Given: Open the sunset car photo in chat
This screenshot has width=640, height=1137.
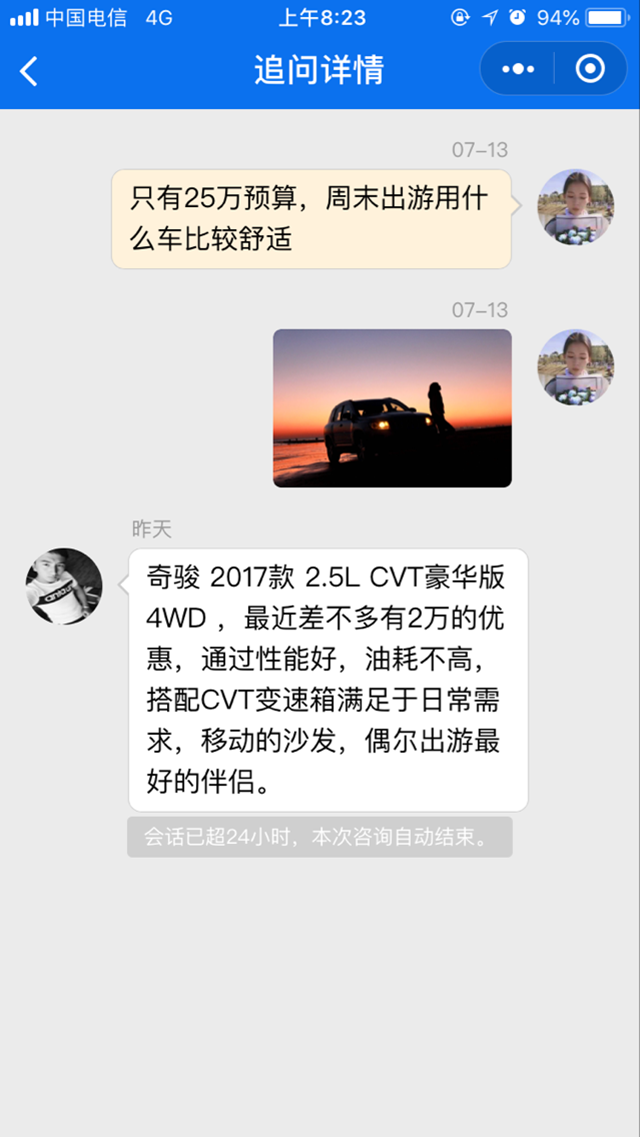Looking at the screenshot, I should coord(392,408).
